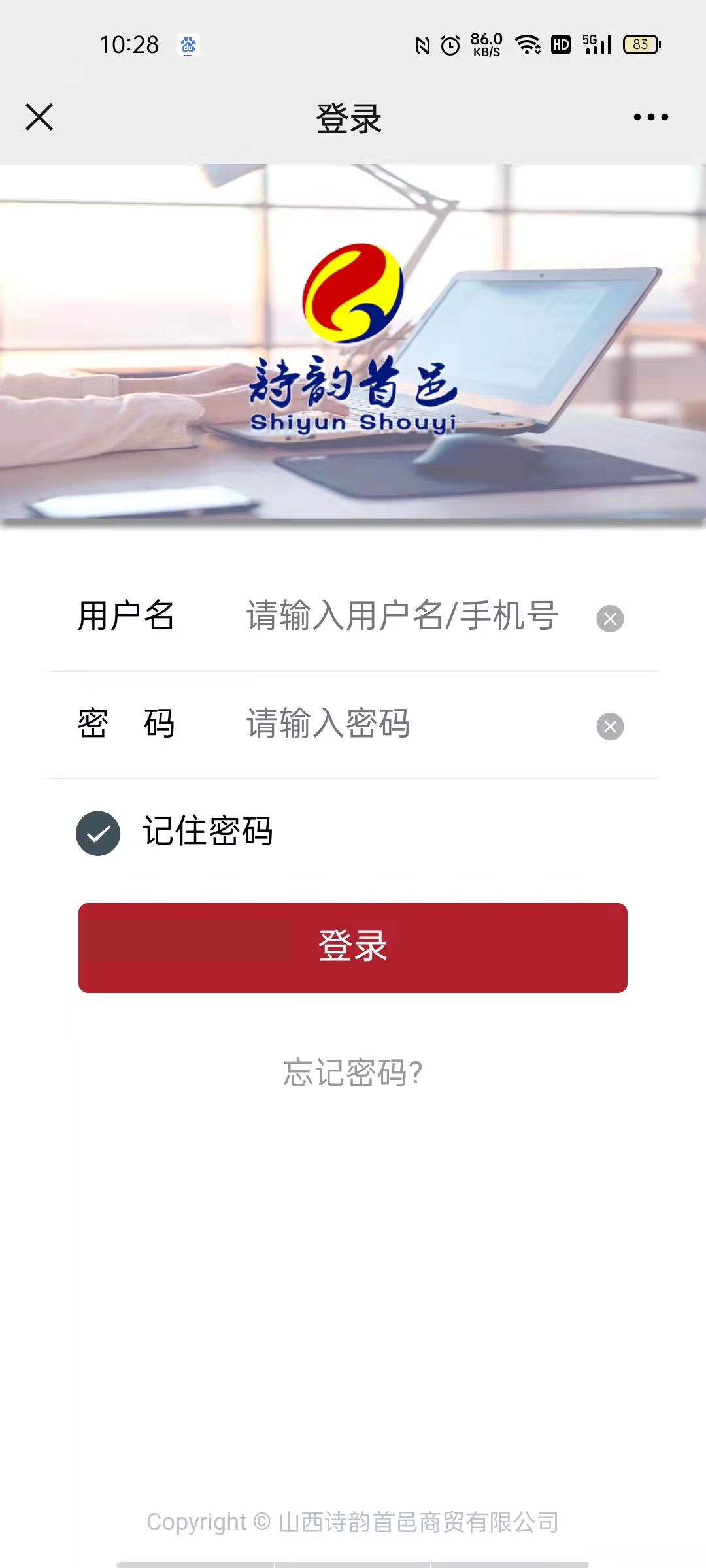This screenshot has width=706, height=1568.
Task: Open the 忘记密码? forgot password link
Action: point(353,1073)
